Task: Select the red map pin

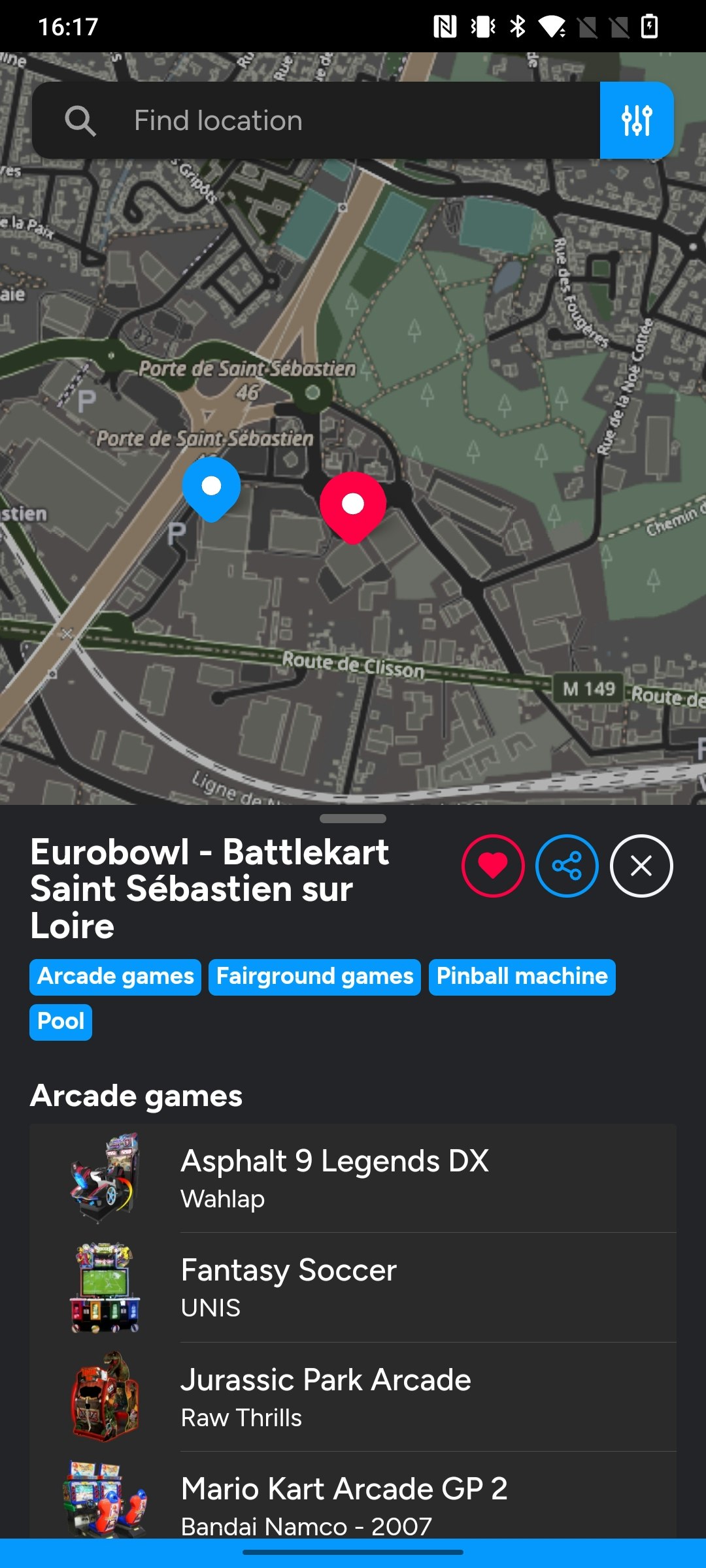Action: (353, 504)
